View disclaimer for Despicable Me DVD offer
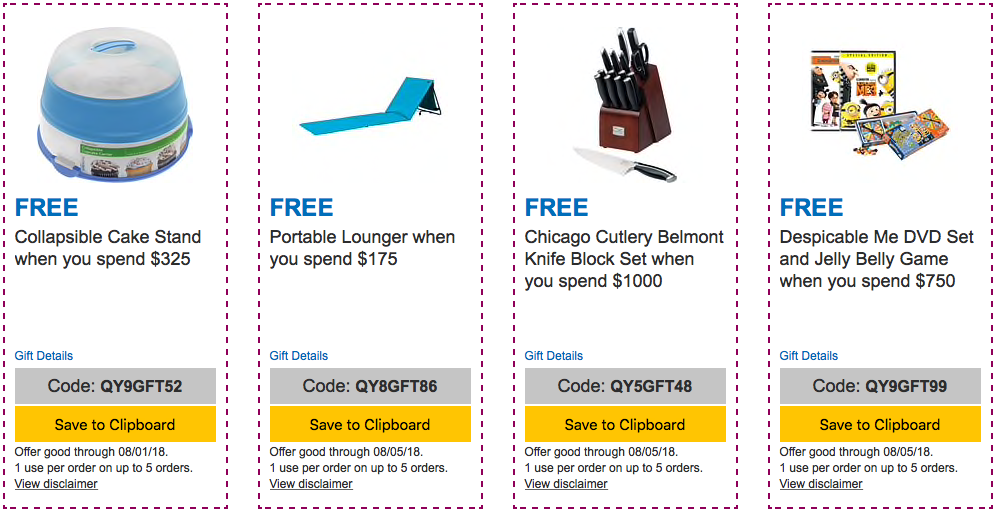This screenshot has height=512, width=996. [821, 484]
